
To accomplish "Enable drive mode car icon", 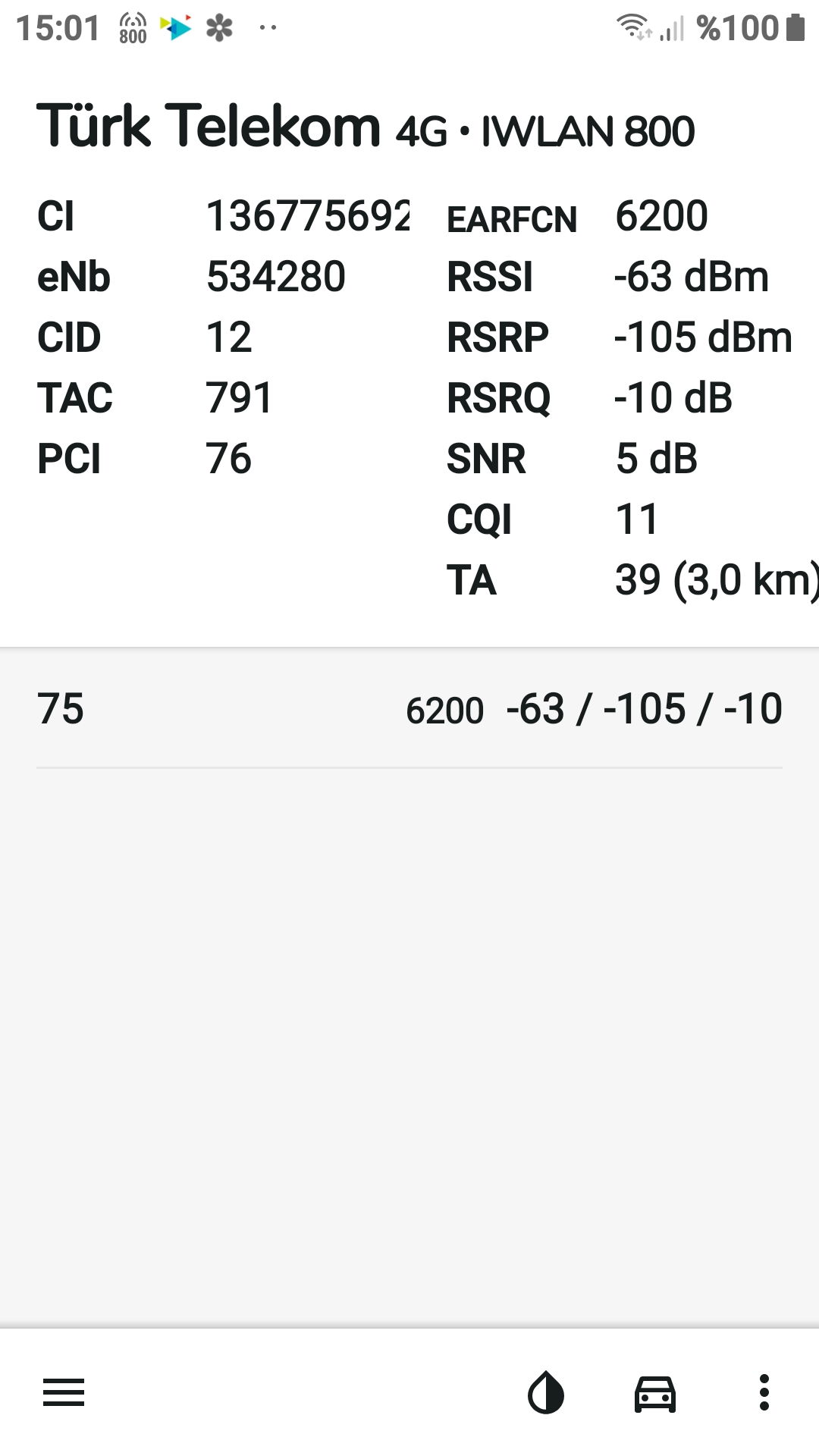I will click(655, 1393).
